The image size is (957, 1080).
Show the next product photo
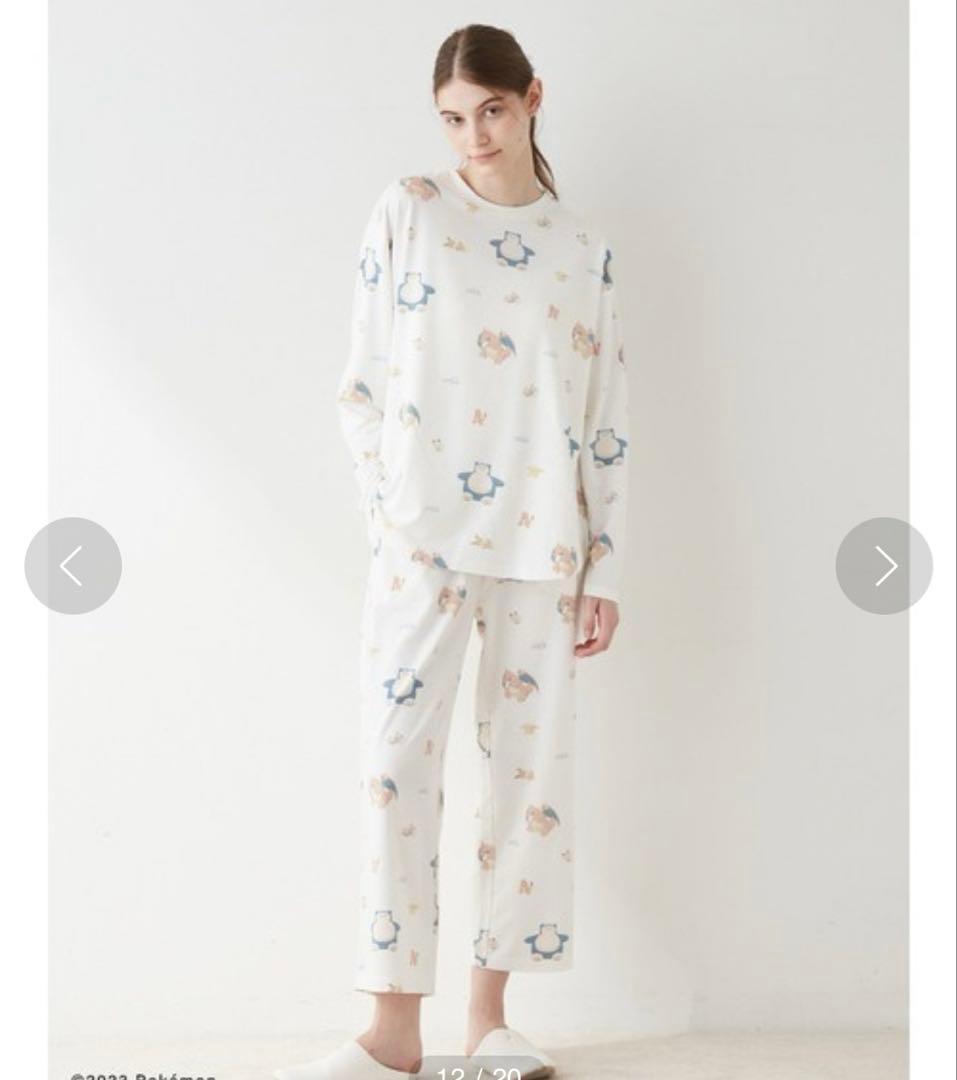click(x=884, y=566)
